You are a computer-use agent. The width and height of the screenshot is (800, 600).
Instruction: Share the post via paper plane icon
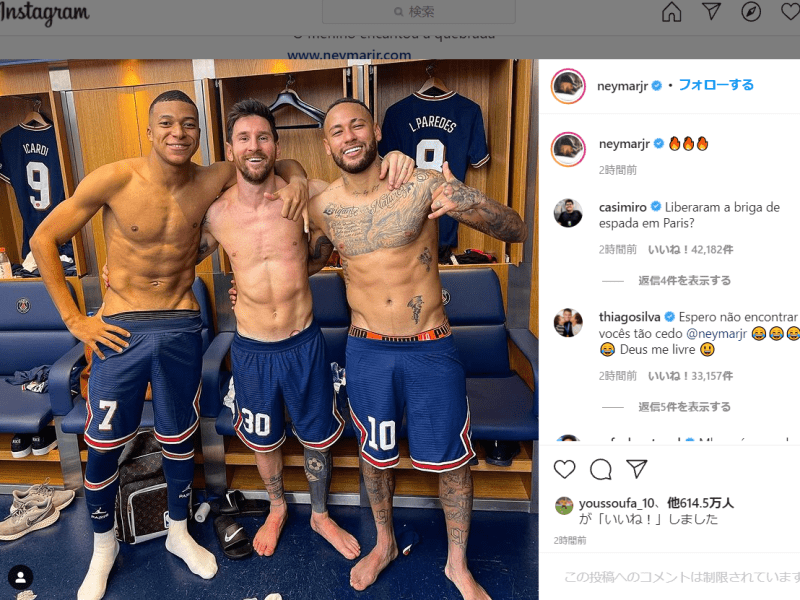pyautogui.click(x=637, y=469)
